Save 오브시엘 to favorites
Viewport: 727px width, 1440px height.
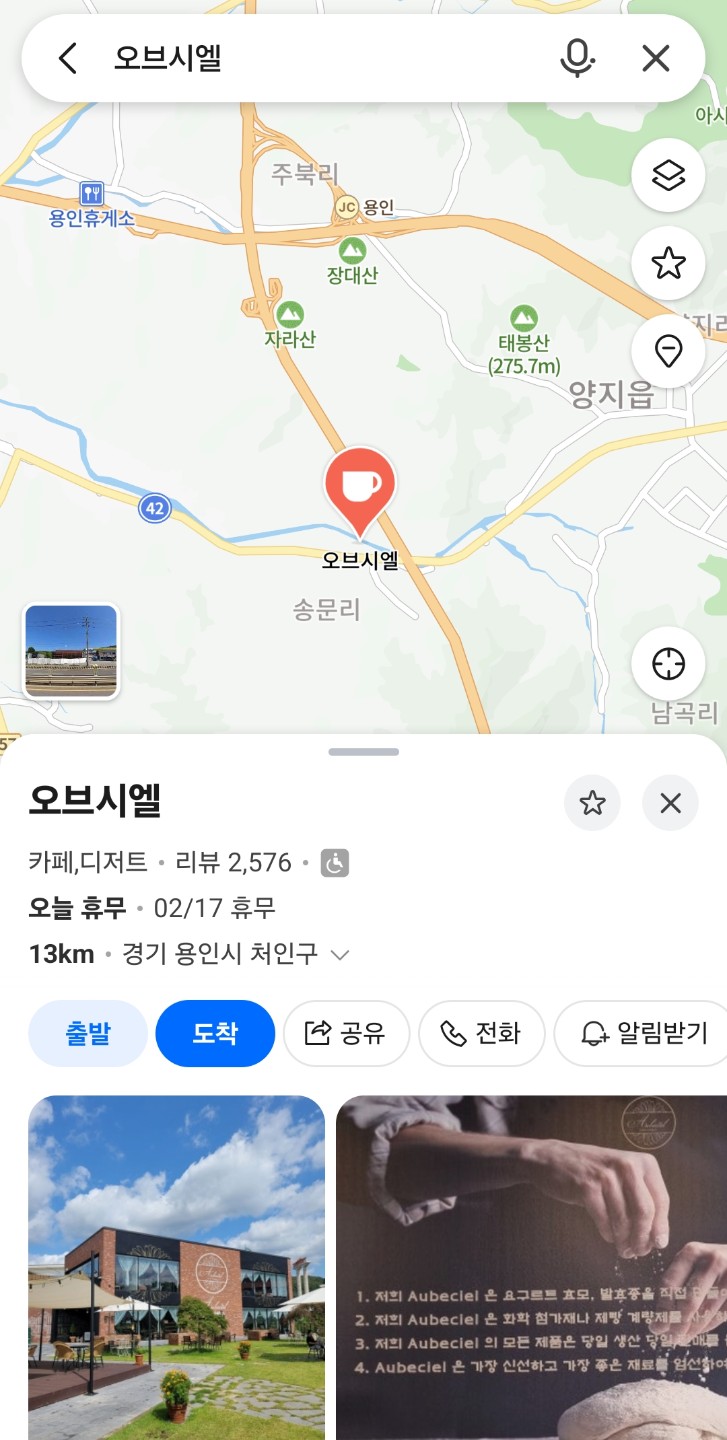[592, 803]
